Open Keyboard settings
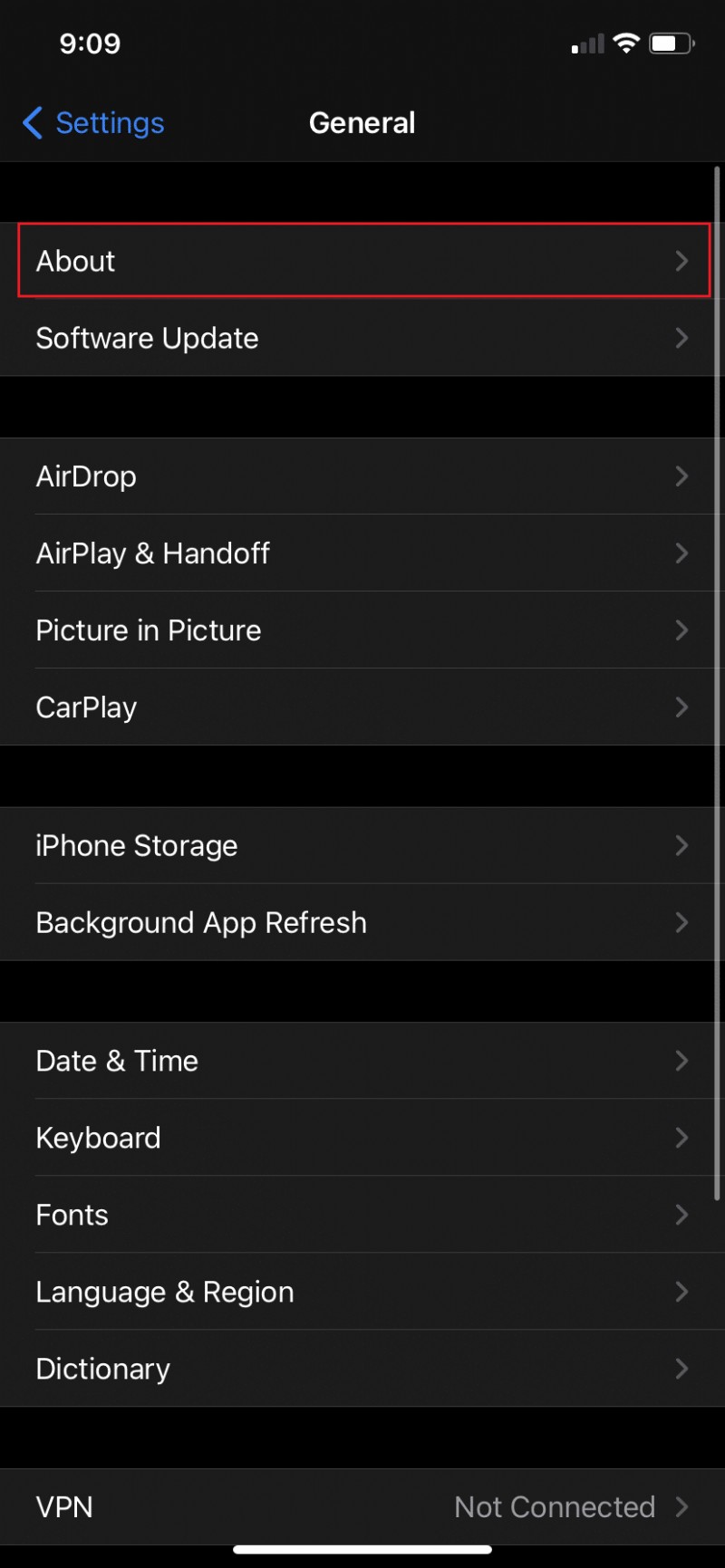 pos(362,1138)
